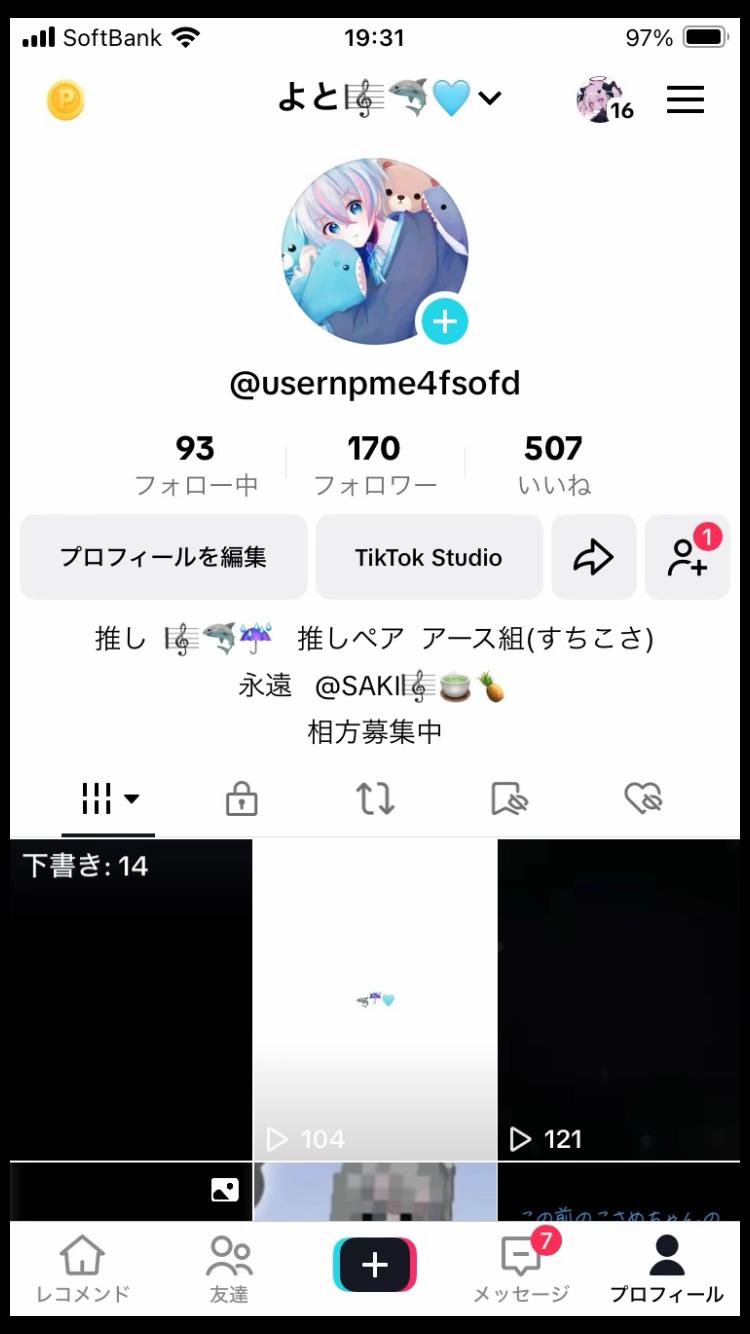750x1334 pixels.
Task: View the 170 フォロワー list
Action: [375, 464]
